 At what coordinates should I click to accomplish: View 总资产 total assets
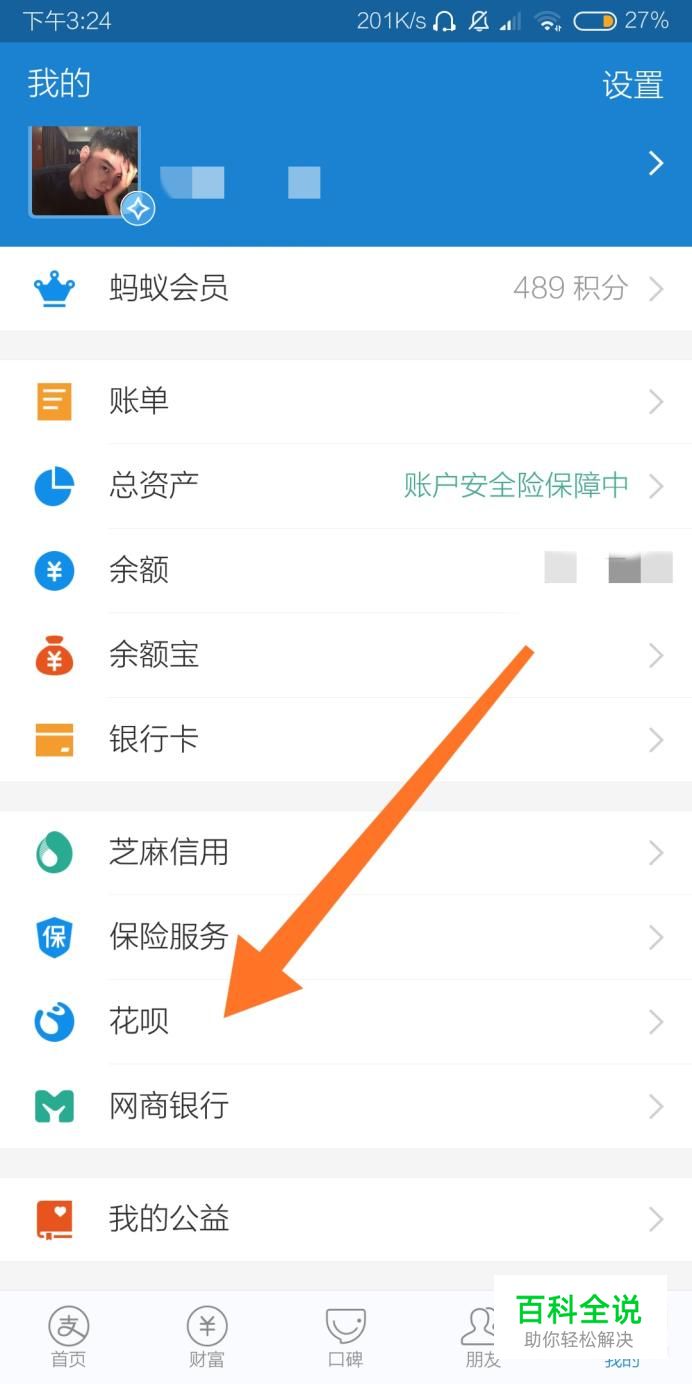click(346, 486)
